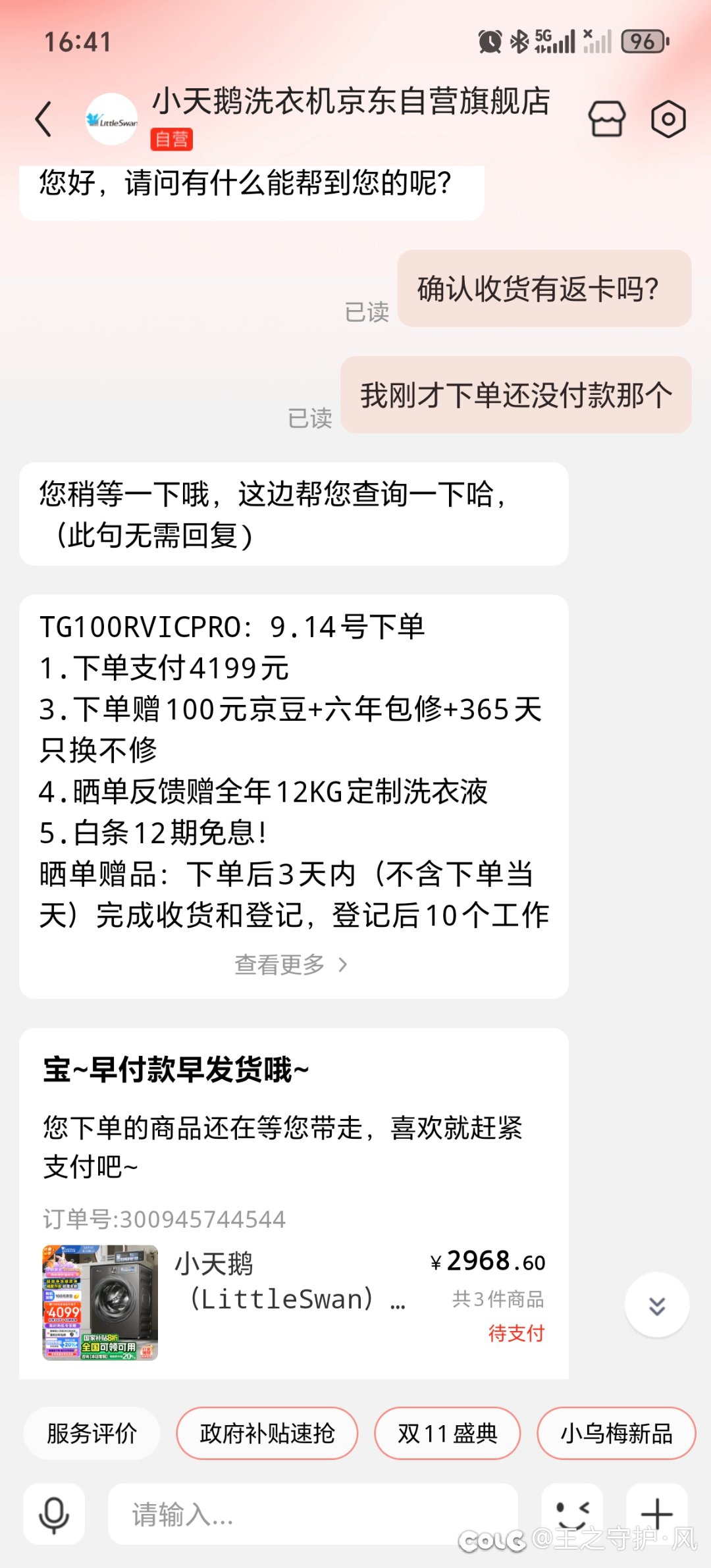Open the plus attachment menu

657,1514
